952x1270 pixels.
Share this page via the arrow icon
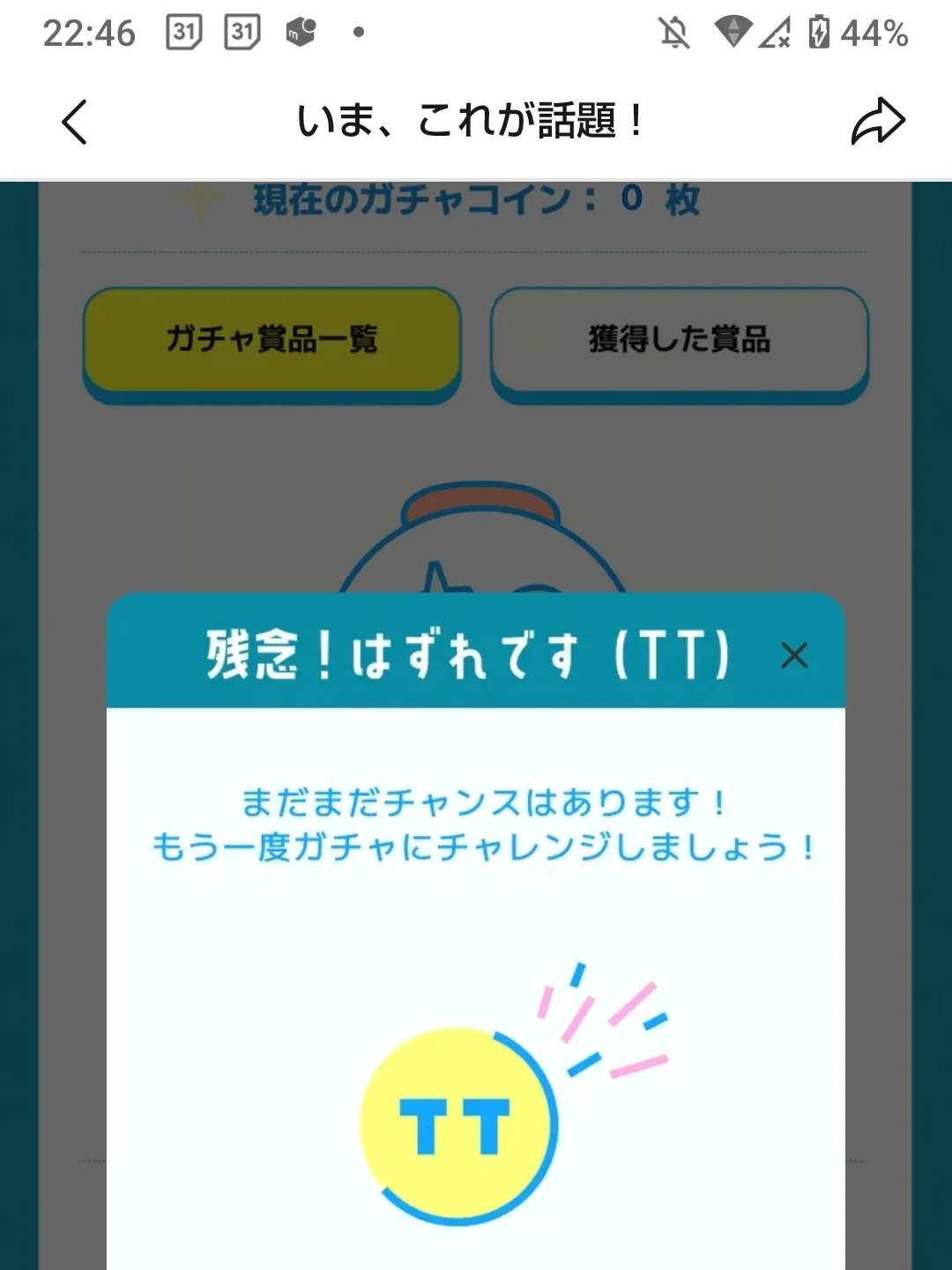coord(878,122)
